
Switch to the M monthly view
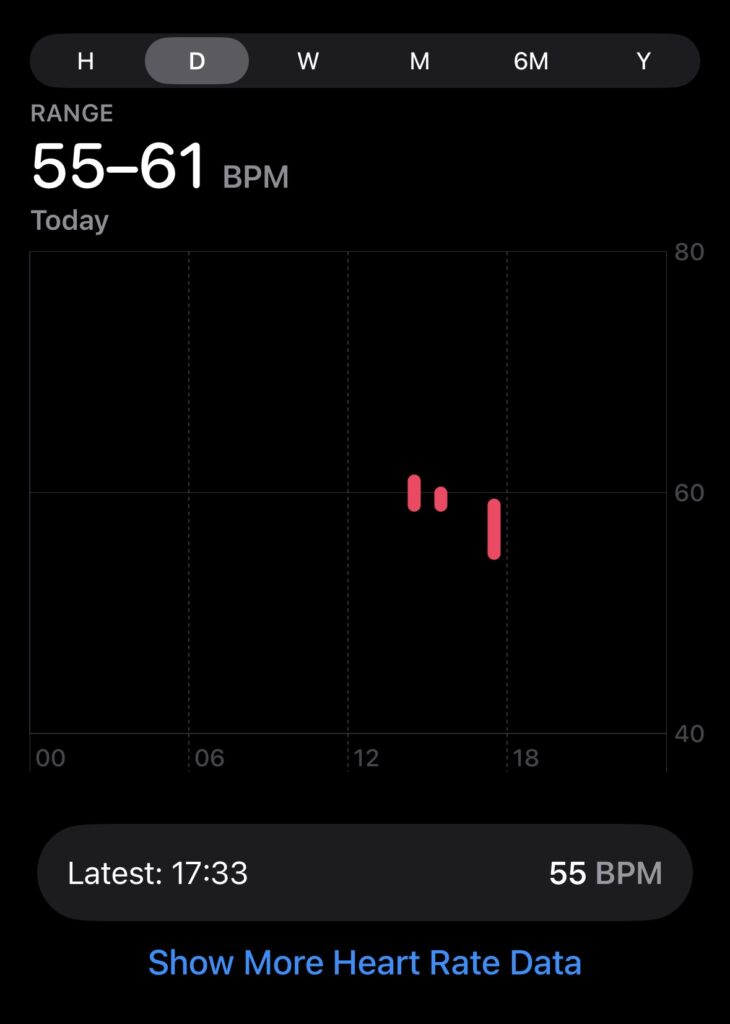pyautogui.click(x=419, y=61)
